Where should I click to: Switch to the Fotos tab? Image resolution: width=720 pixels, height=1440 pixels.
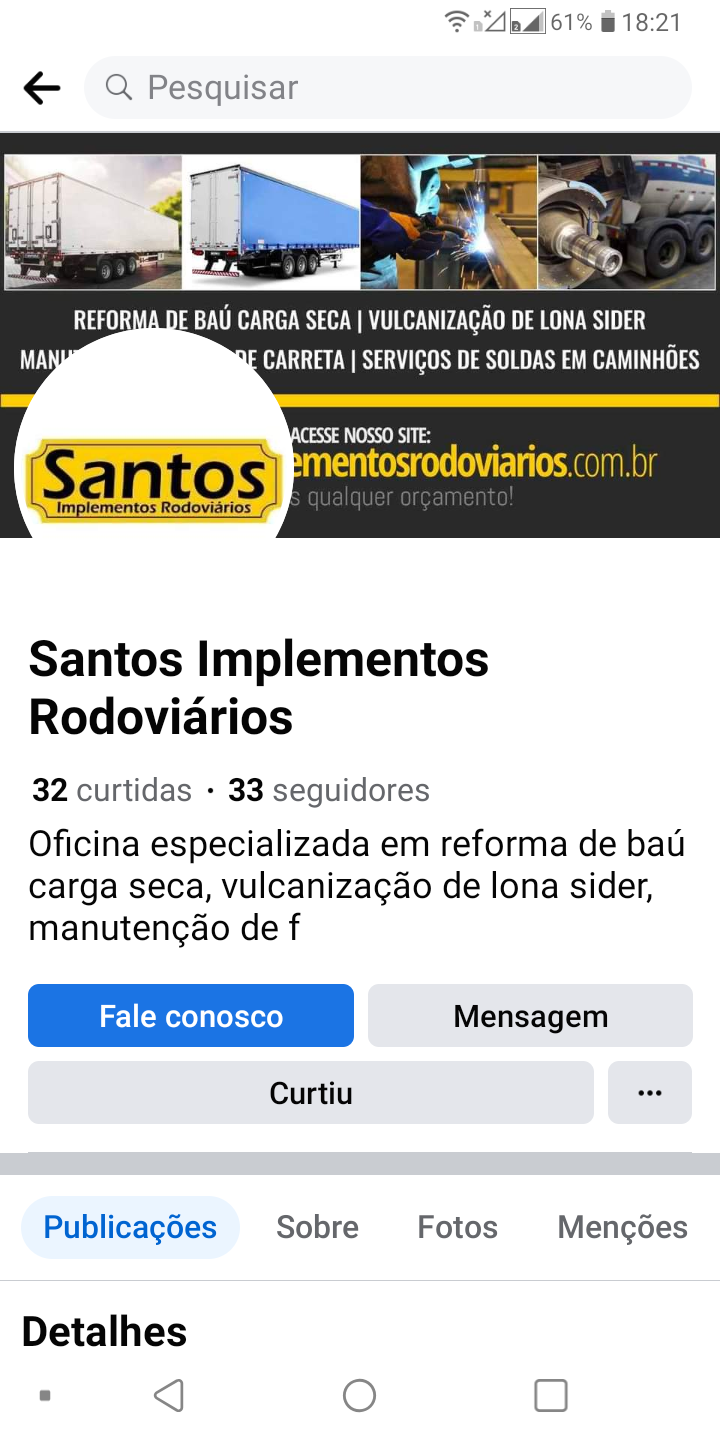(457, 1226)
